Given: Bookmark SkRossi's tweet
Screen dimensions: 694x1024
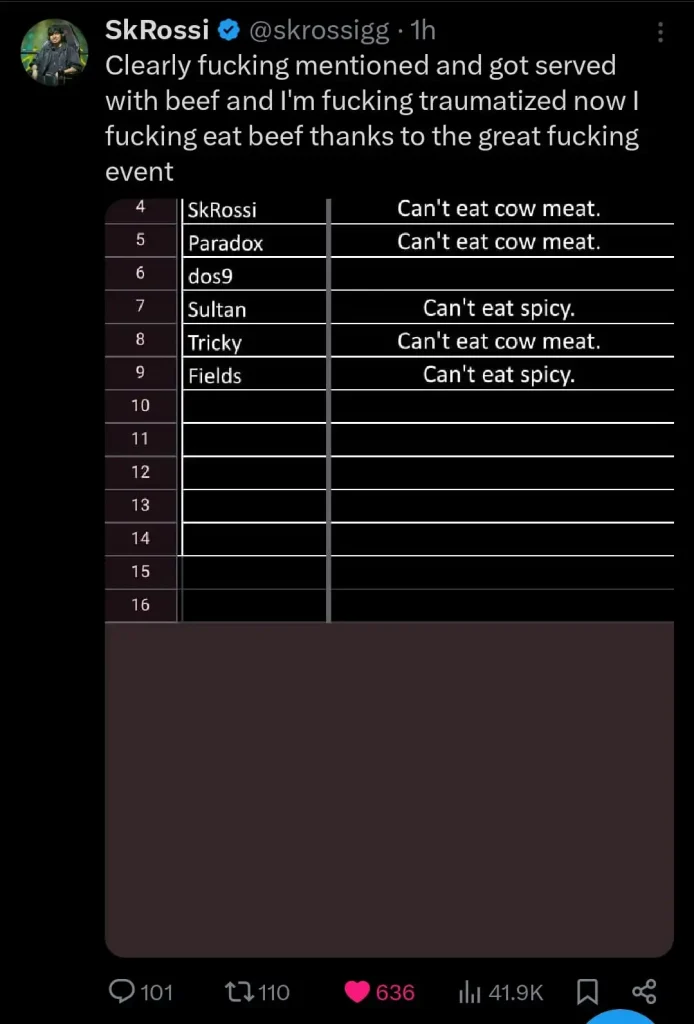Looking at the screenshot, I should coord(588,991).
